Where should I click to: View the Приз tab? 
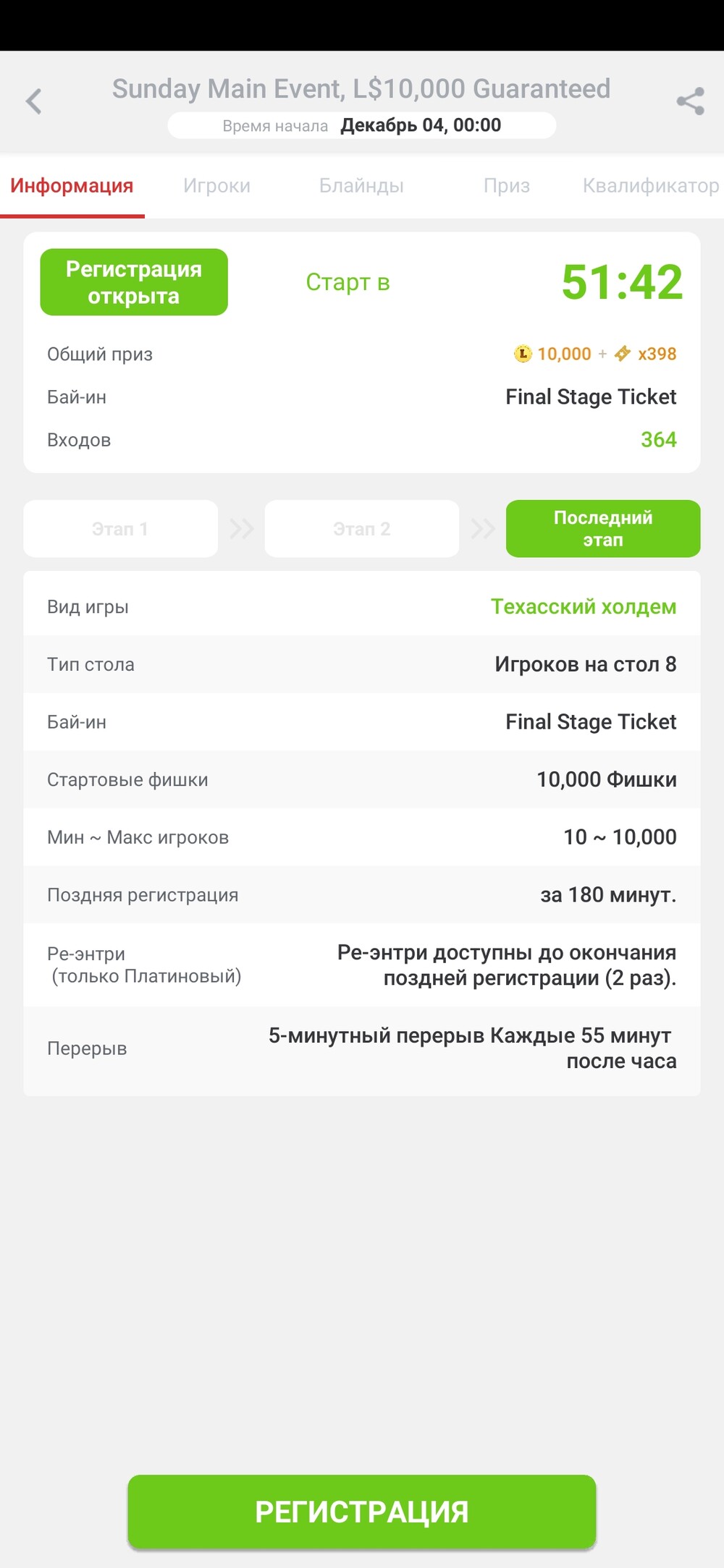506,186
